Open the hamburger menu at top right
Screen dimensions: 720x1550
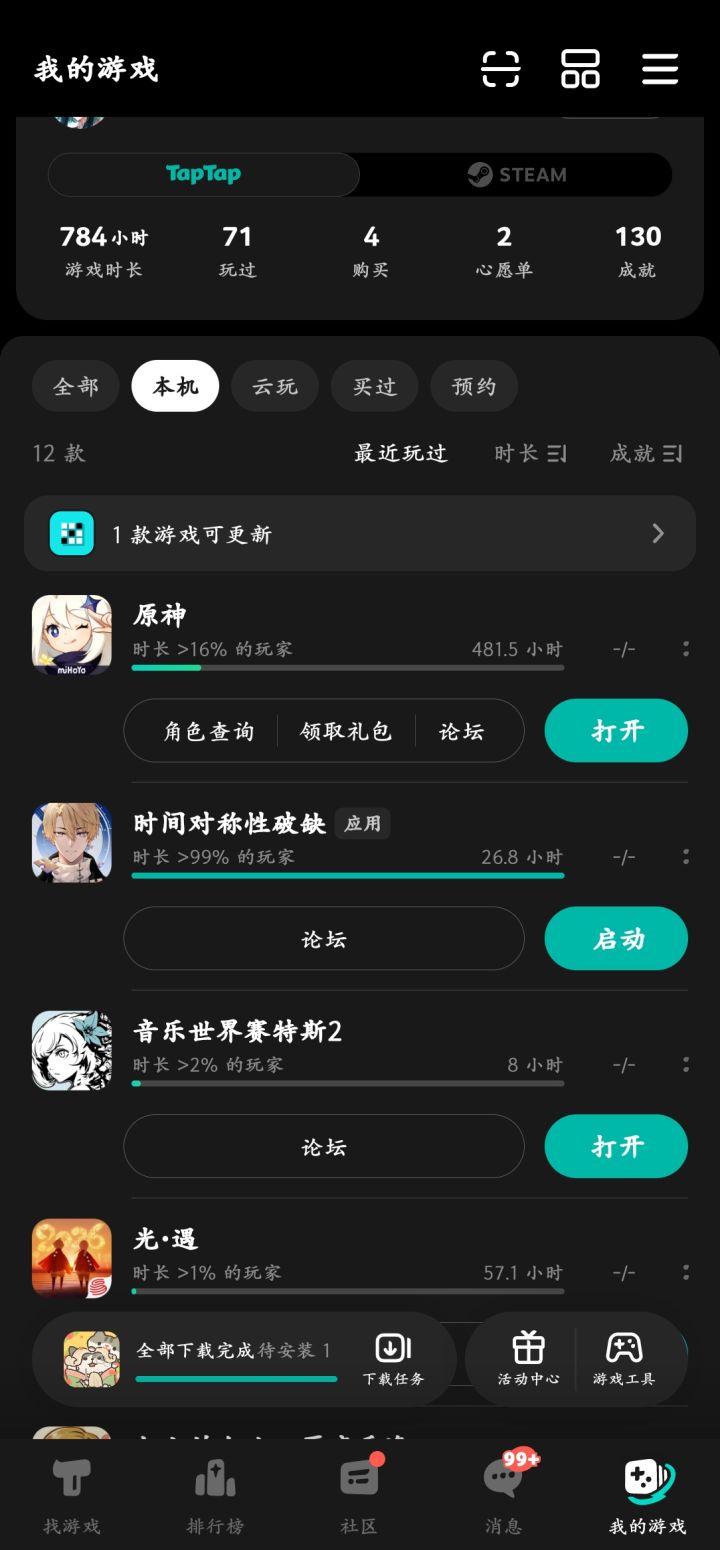point(660,69)
